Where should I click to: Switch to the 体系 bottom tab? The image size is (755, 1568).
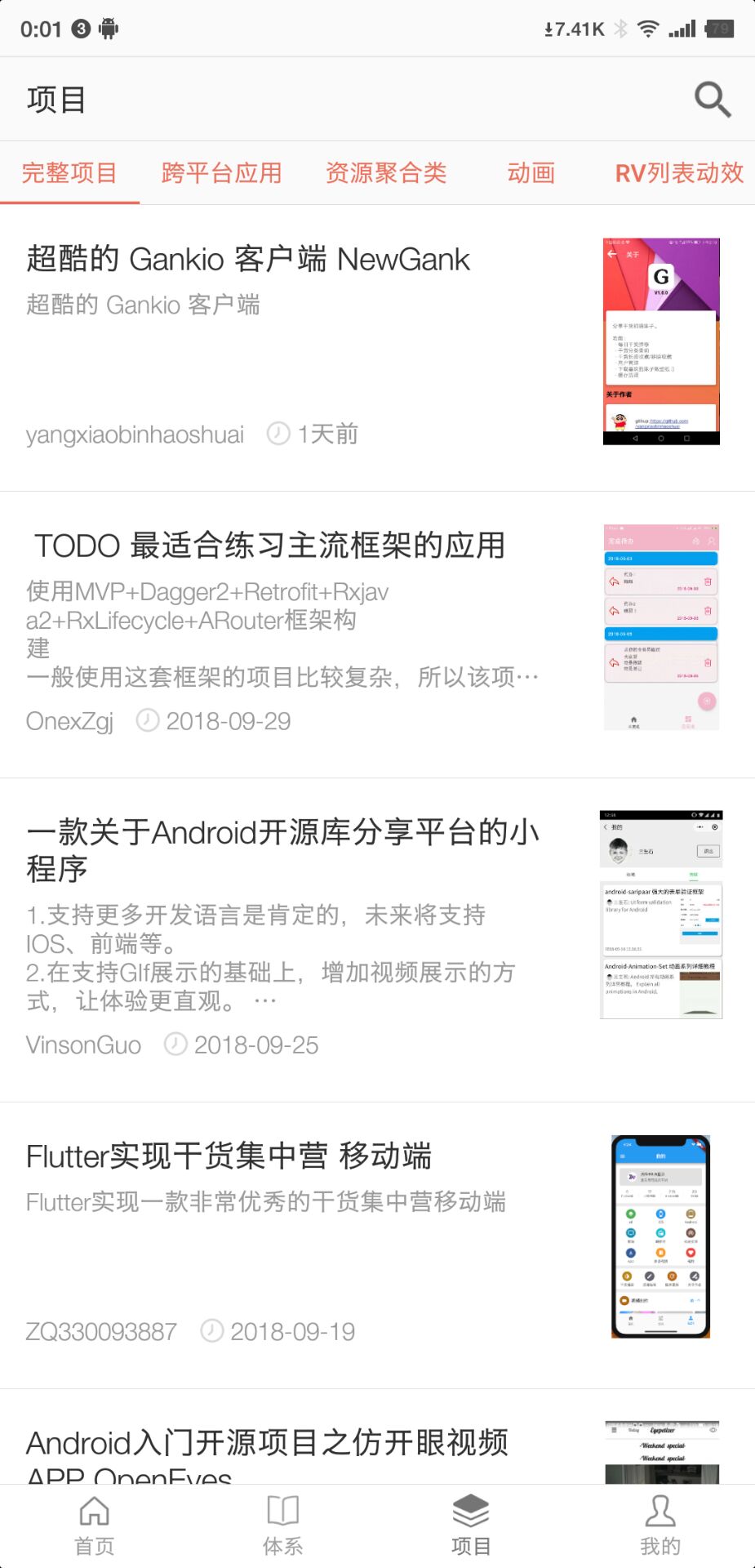pyautogui.click(x=283, y=1526)
